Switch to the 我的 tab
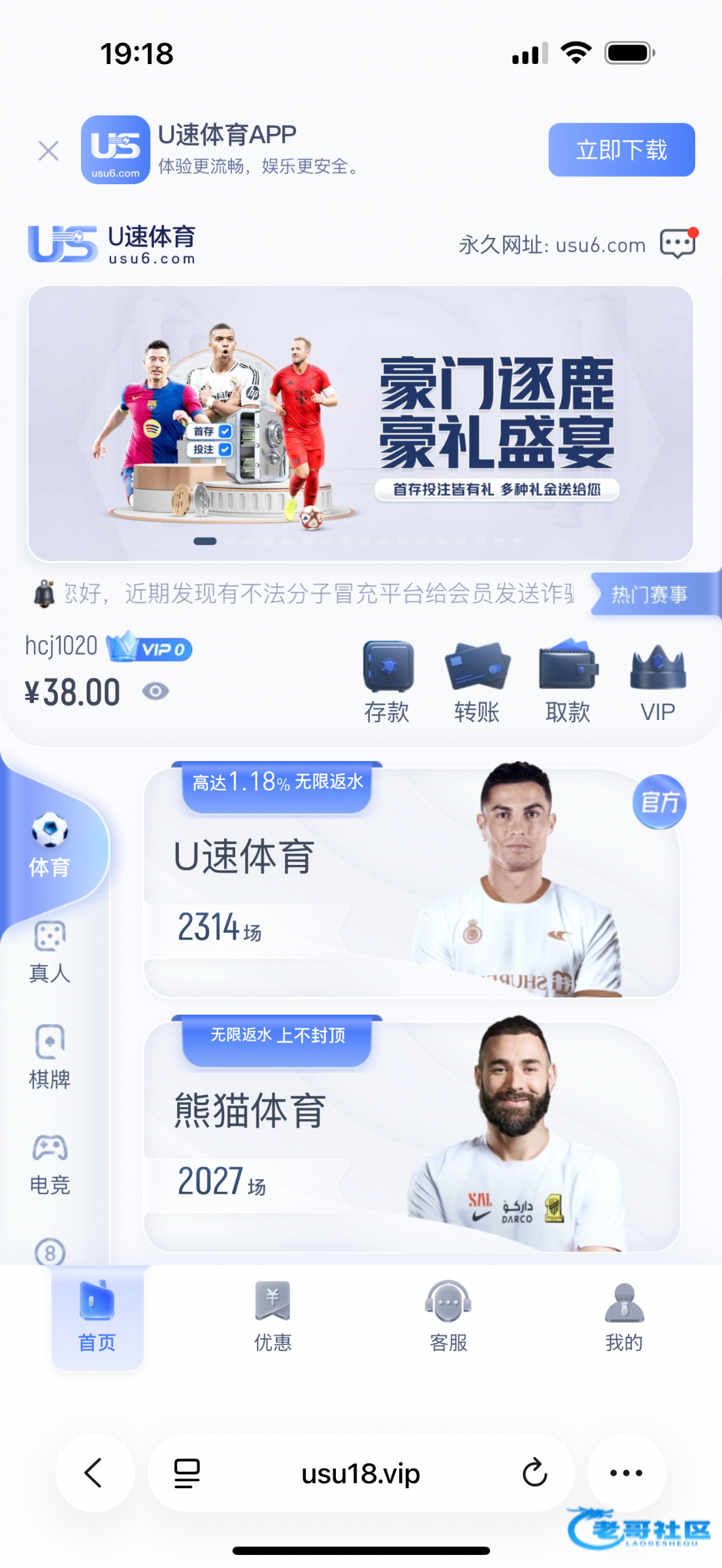The width and height of the screenshot is (722, 1568). click(624, 1316)
